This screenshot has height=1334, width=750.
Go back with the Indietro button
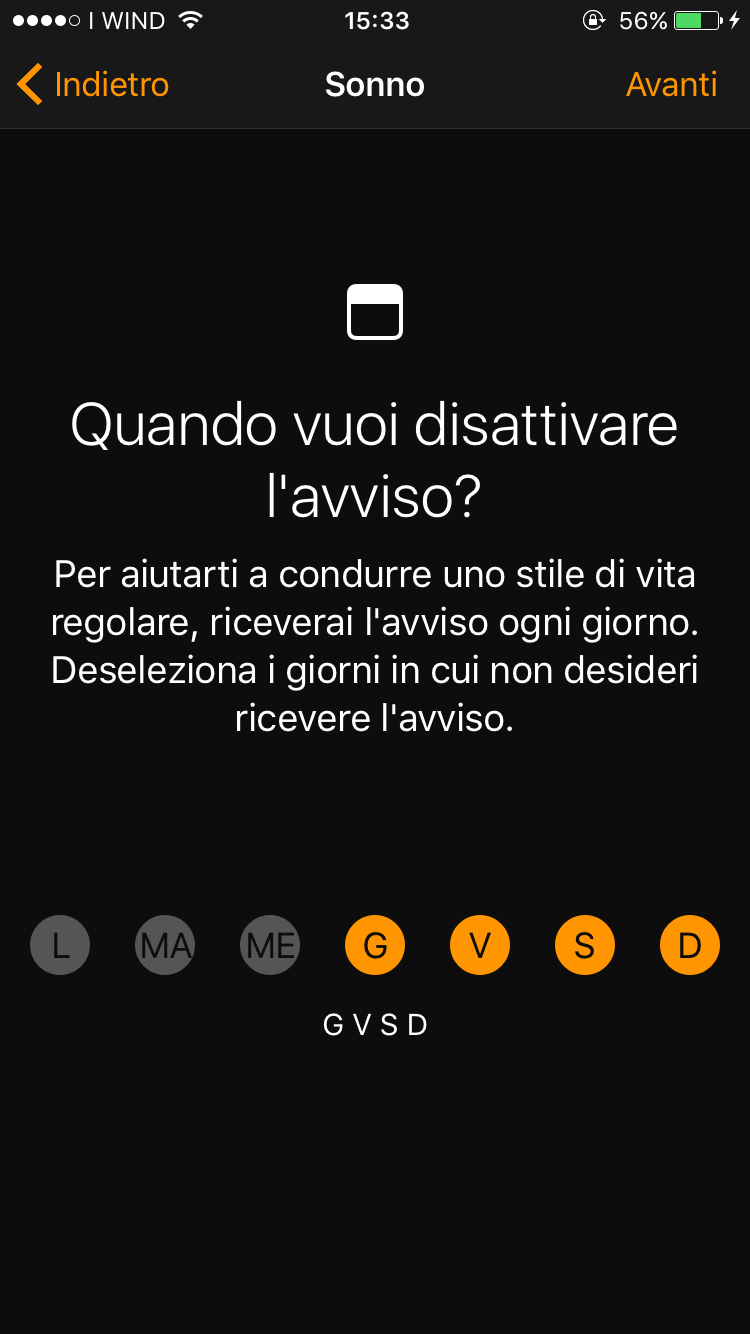pos(93,85)
